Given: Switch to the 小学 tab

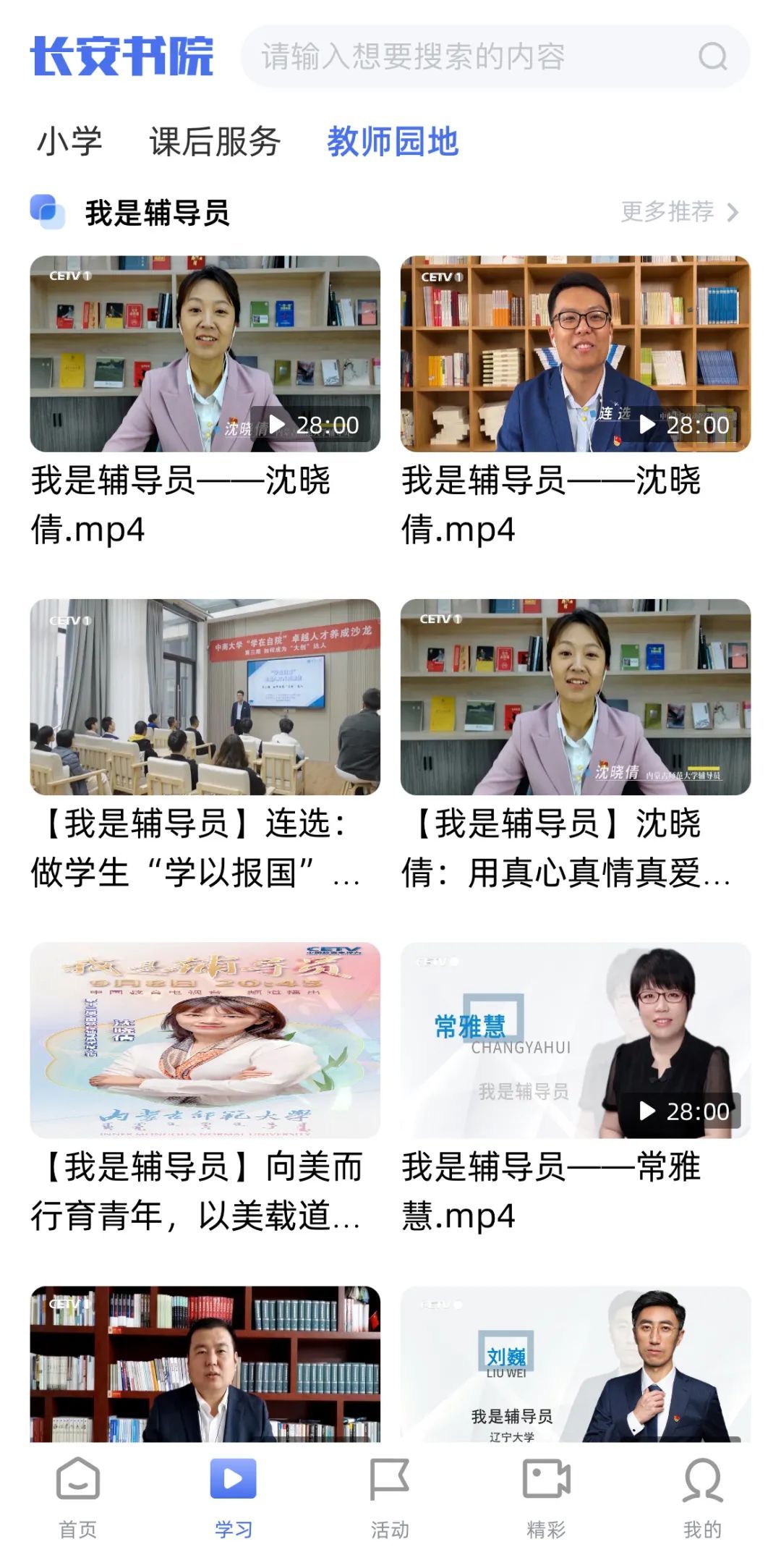Looking at the screenshot, I should coord(69,141).
